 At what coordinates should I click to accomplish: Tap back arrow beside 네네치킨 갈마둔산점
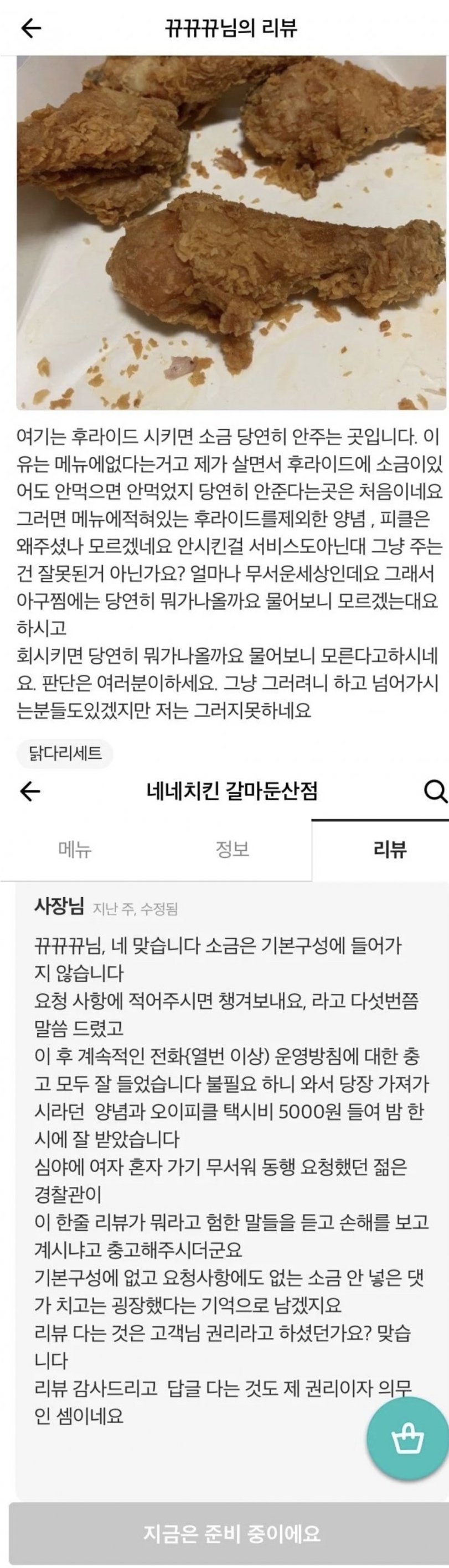pyautogui.click(x=30, y=791)
